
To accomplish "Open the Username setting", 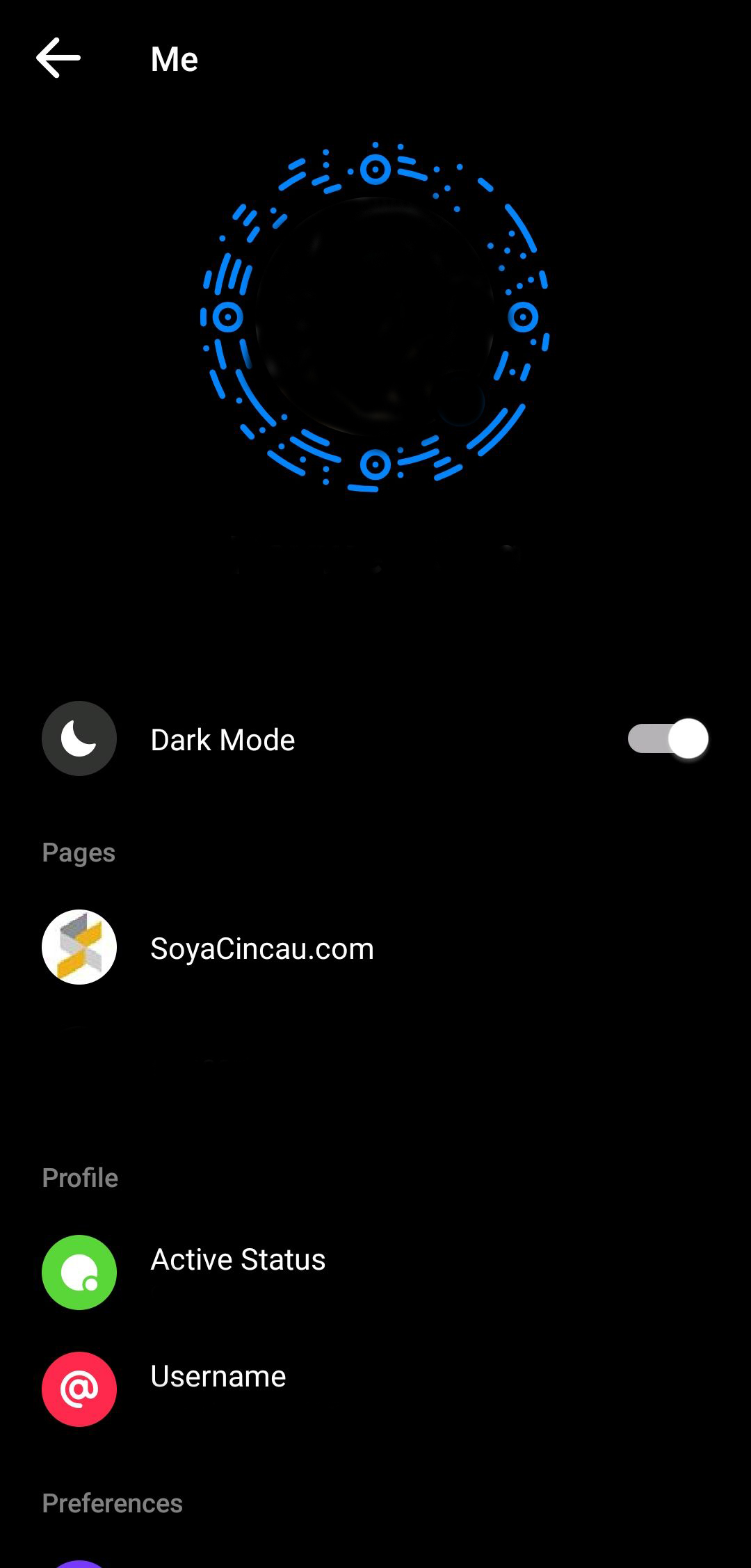I will click(x=218, y=1377).
